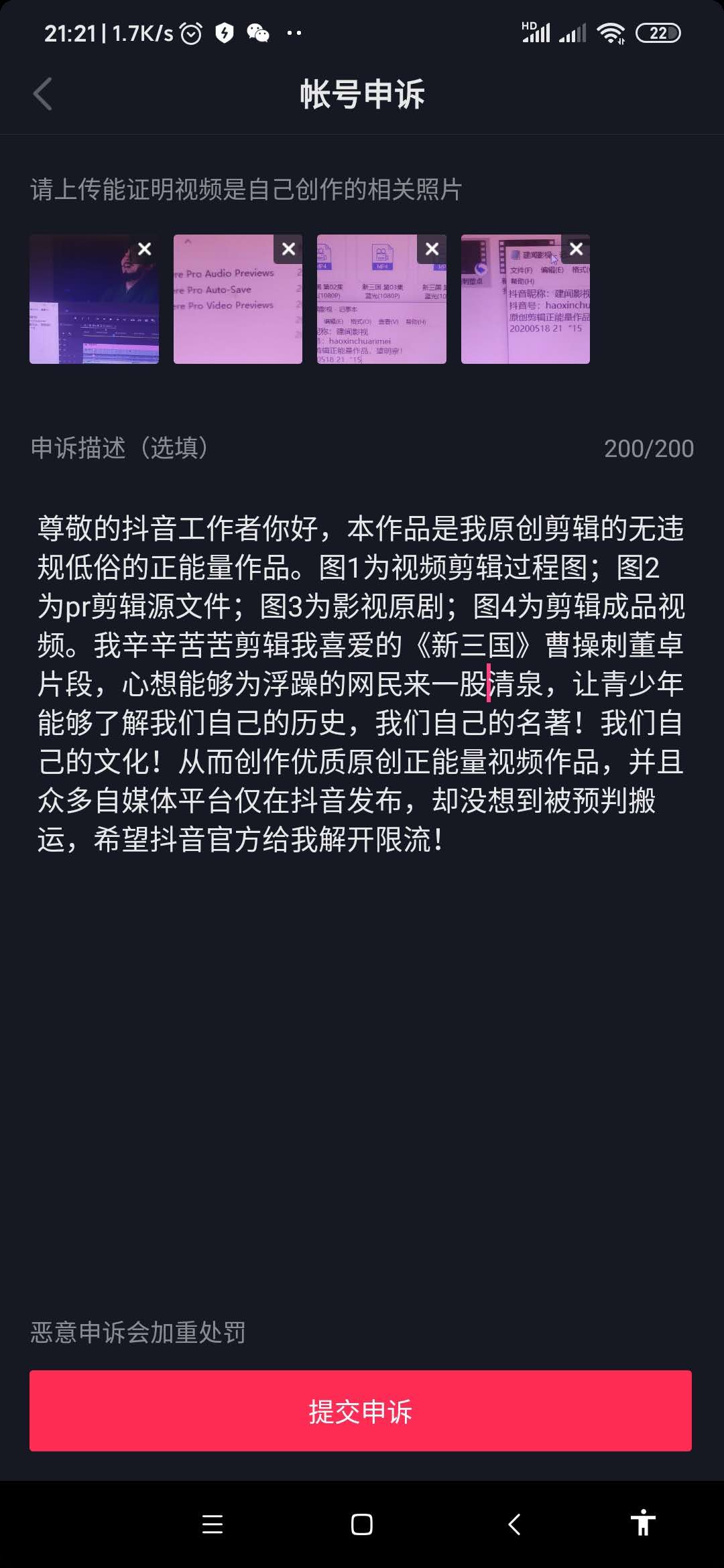The height and width of the screenshot is (1568, 724).
Task: Delete the third uploaded MP4 files photo
Action: pos(432,249)
